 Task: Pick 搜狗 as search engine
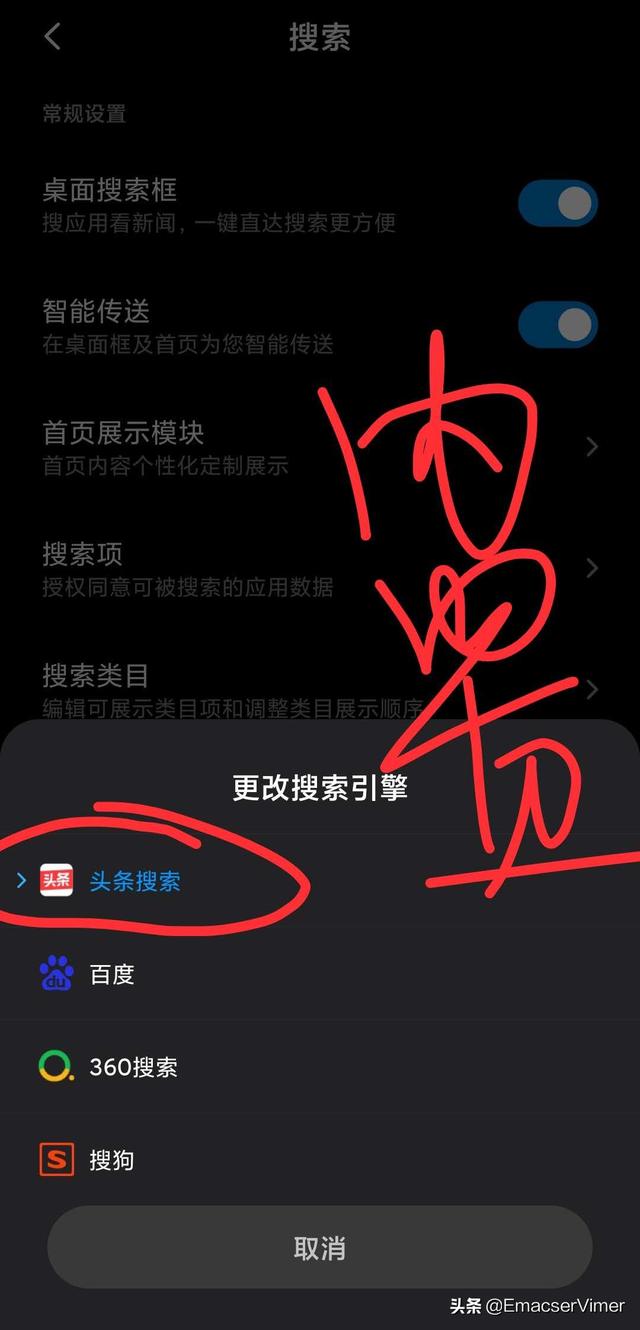coord(111,1160)
